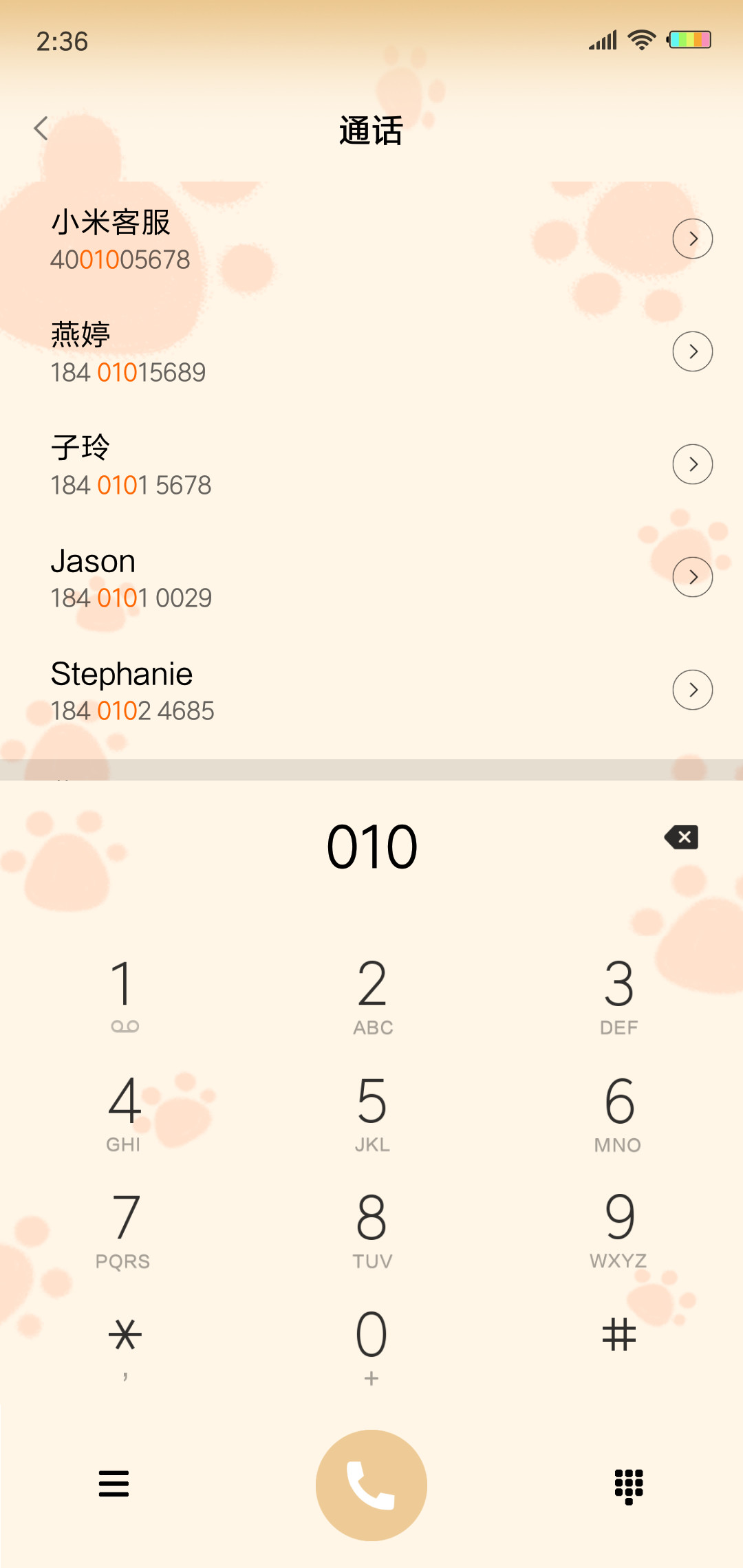Hide the dialpad with the keypad icon
Screen dimensions: 743x1568
coord(629,1487)
